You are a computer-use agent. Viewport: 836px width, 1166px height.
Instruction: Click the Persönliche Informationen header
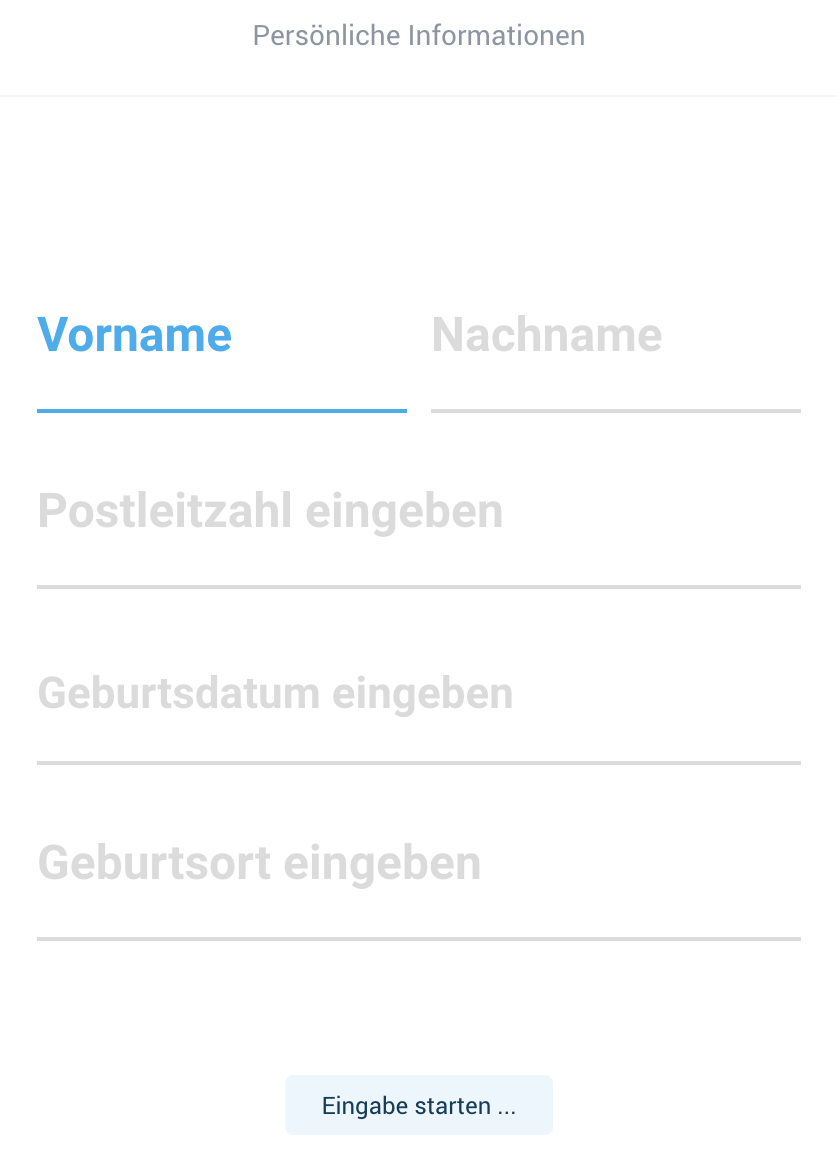point(418,35)
